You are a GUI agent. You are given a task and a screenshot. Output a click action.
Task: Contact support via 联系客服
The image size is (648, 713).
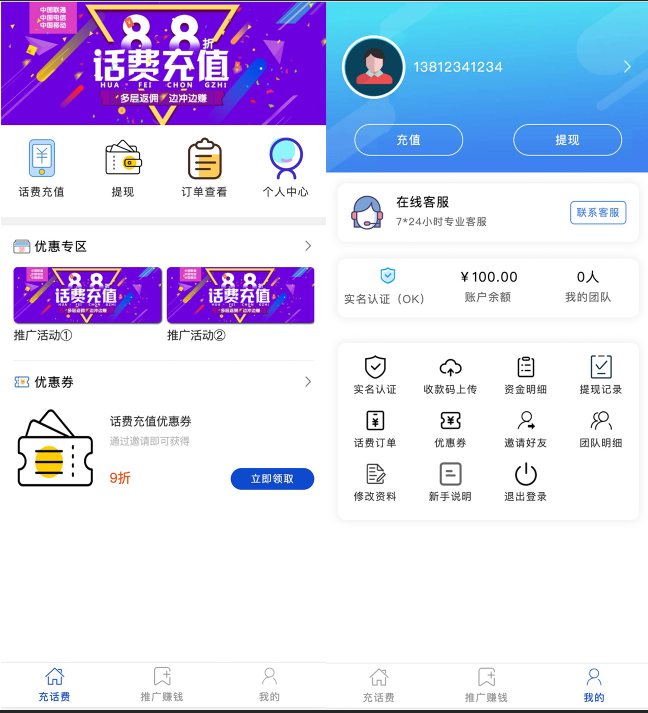(598, 212)
